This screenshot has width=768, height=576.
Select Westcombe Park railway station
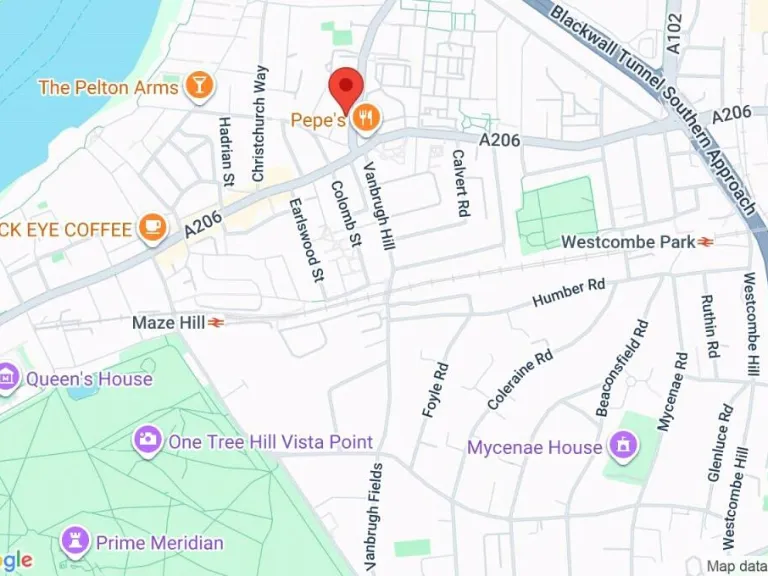tap(706, 242)
